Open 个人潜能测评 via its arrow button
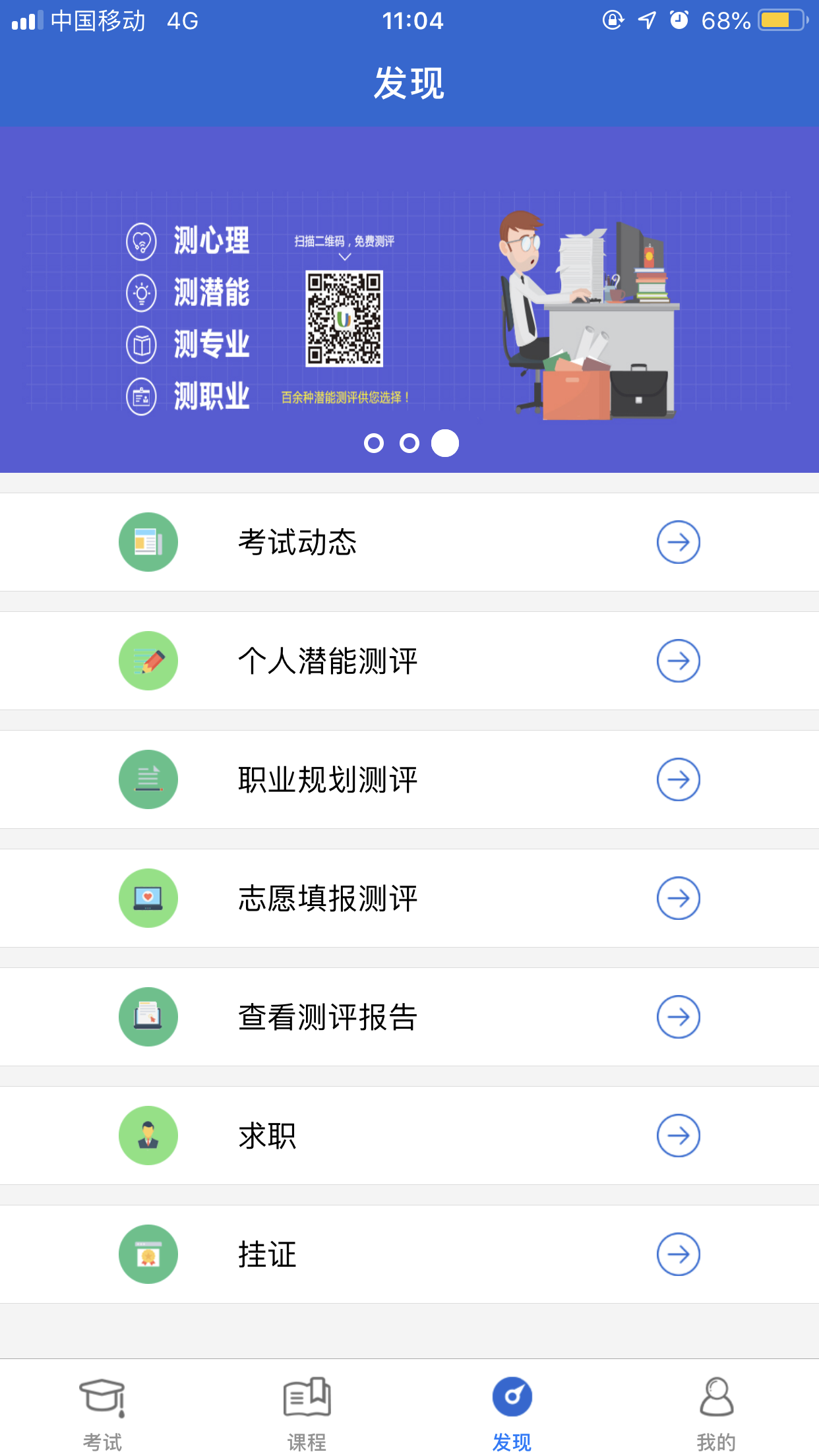This screenshot has height=1456, width=819. [679, 660]
